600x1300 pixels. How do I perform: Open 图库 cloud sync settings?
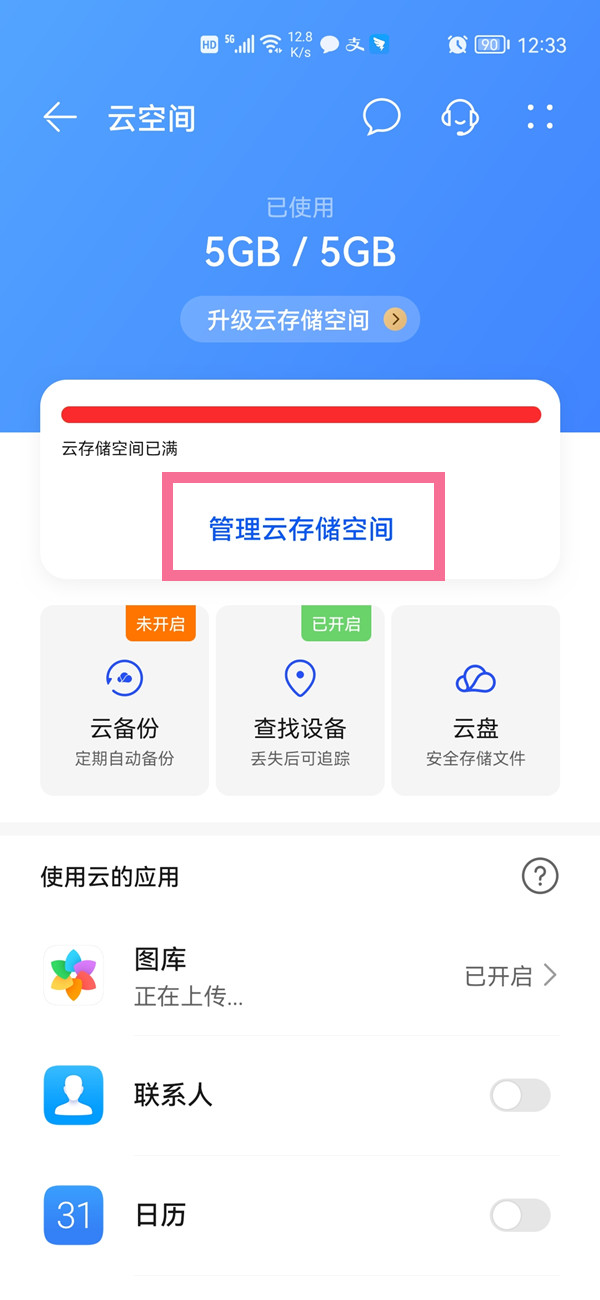300,975
